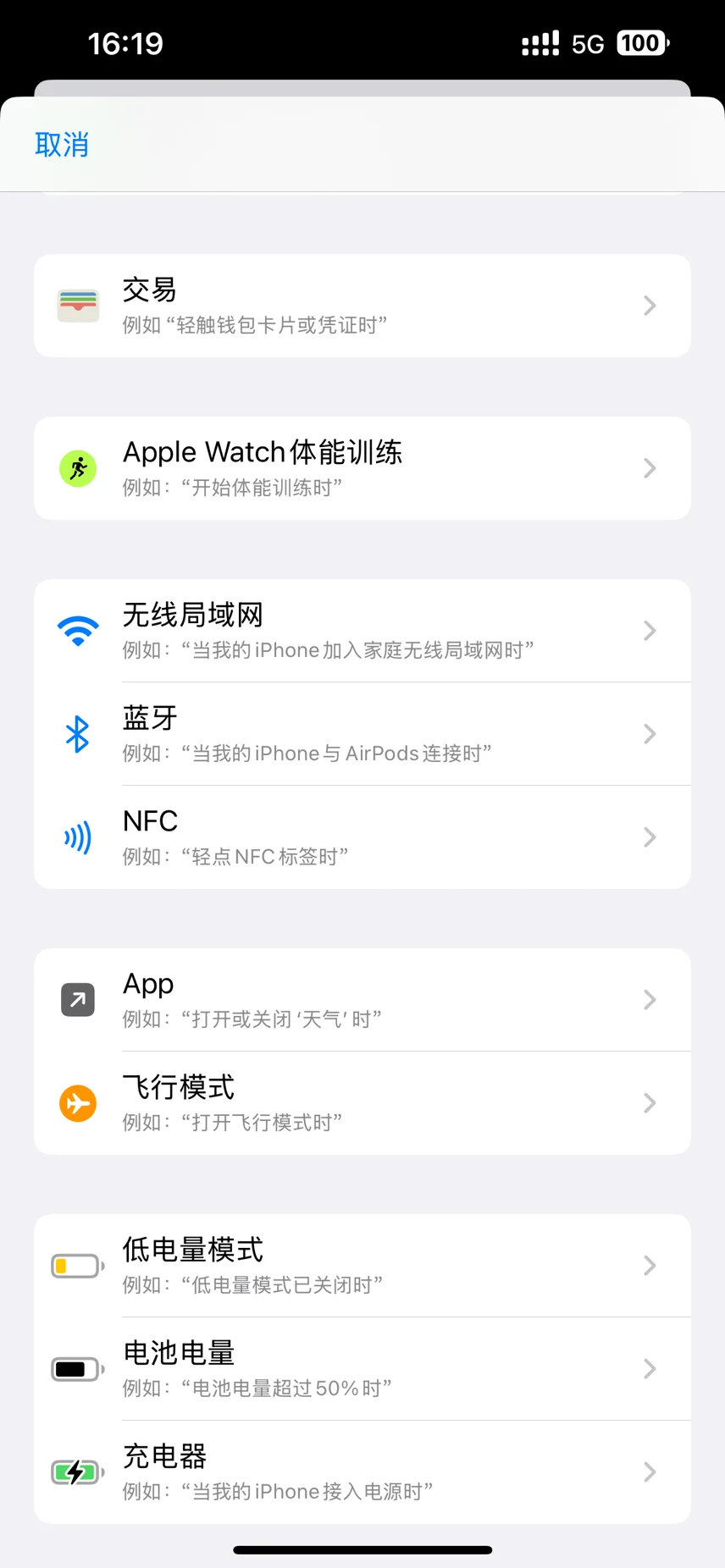Open the App trigger row
This screenshot has height=1568, width=725.
pyautogui.click(x=362, y=1000)
